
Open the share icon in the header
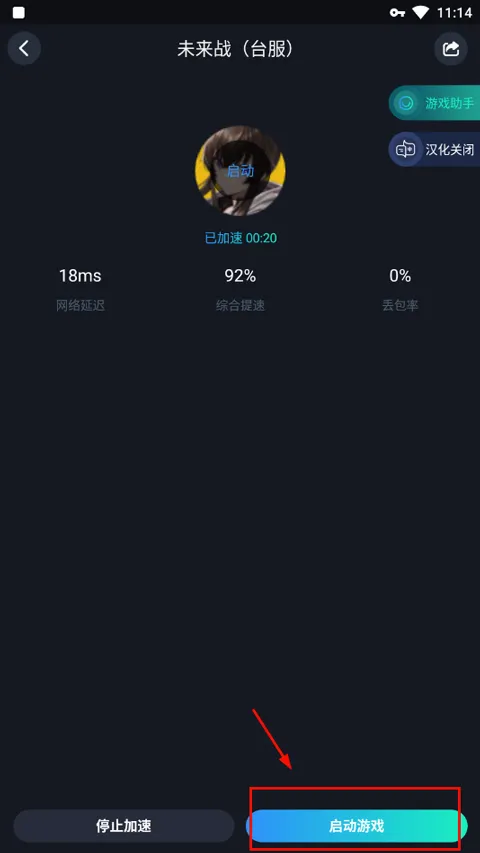[x=451, y=49]
